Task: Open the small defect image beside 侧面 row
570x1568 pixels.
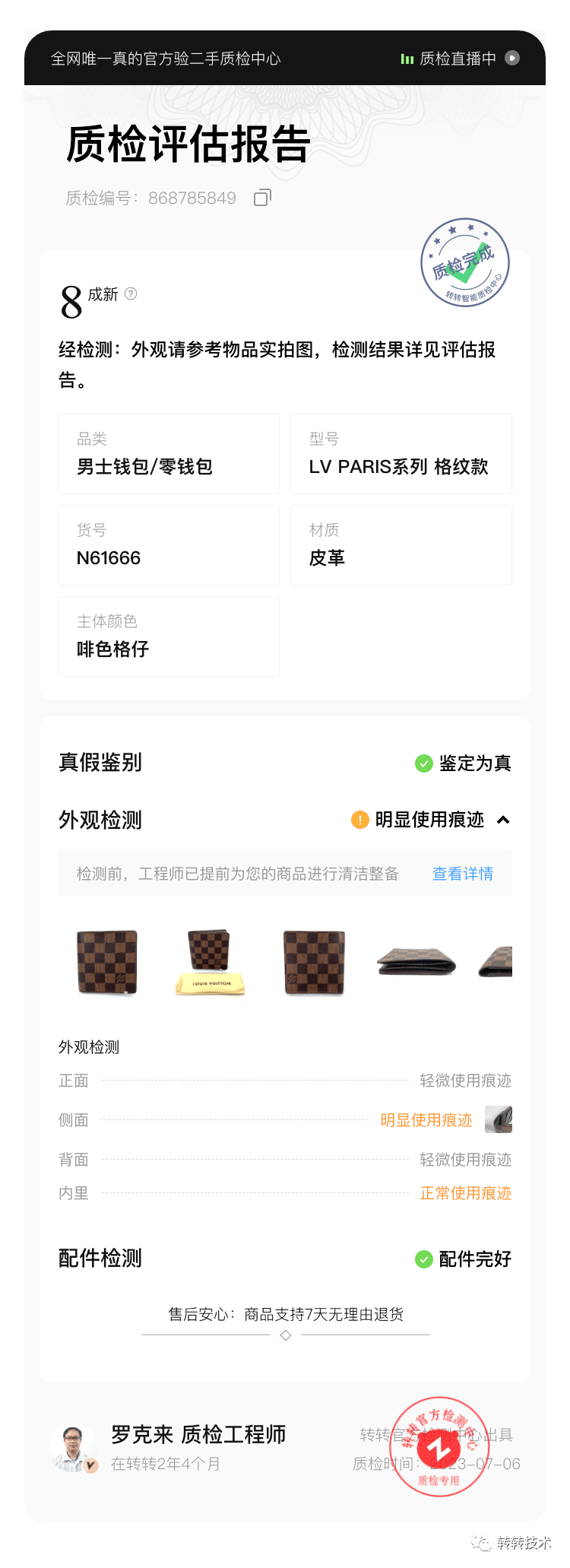Action: pyautogui.click(x=498, y=1119)
